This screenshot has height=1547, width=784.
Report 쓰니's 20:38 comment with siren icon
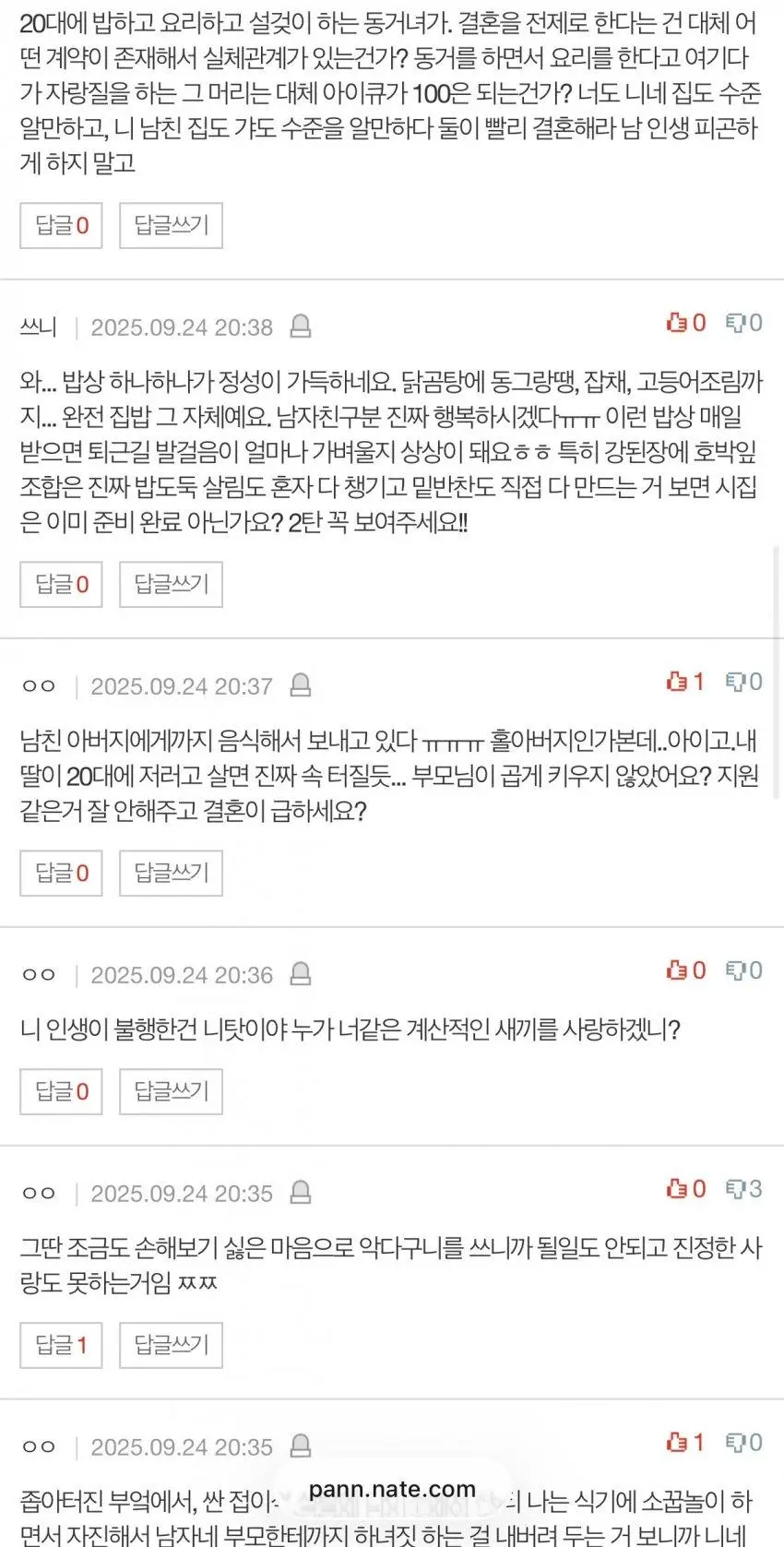tap(301, 327)
